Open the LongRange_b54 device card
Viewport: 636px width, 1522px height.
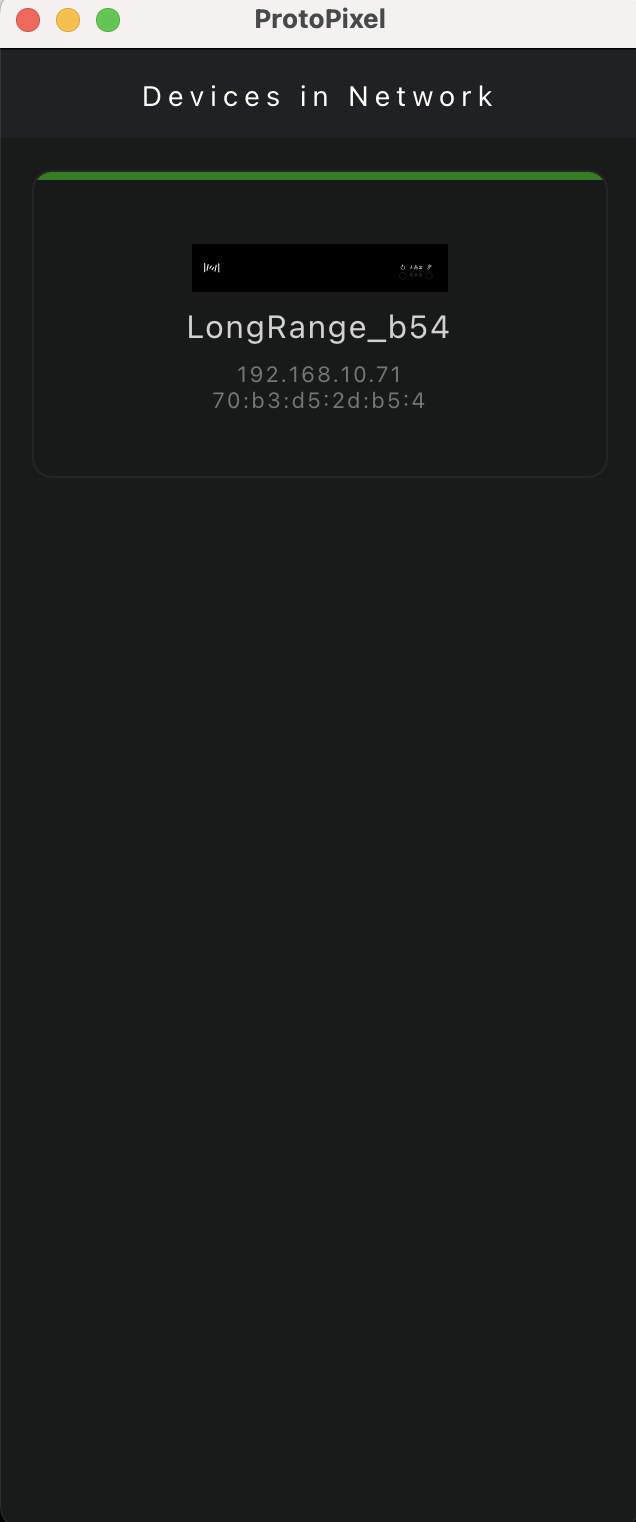pos(319,327)
